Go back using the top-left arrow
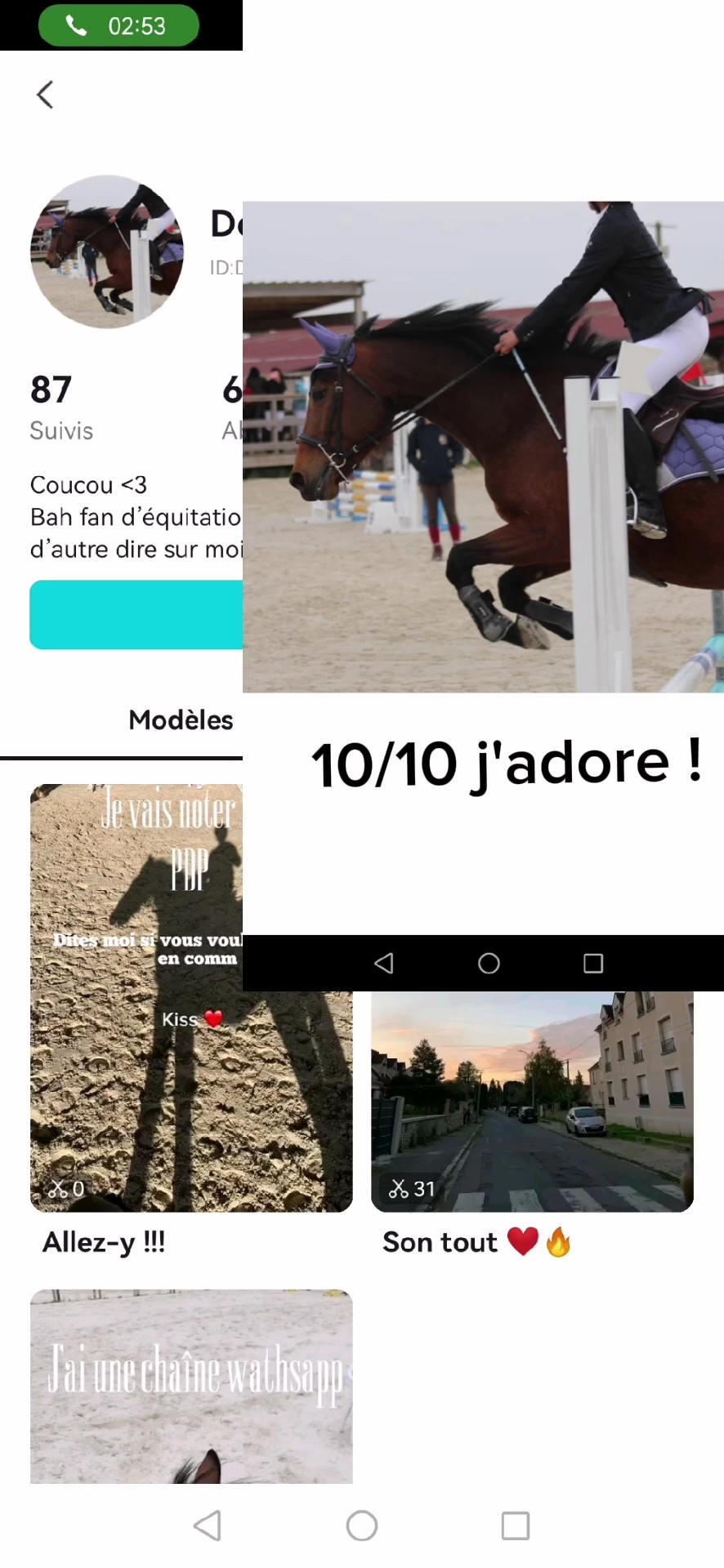Image resolution: width=724 pixels, height=1568 pixels. pyautogui.click(x=45, y=95)
